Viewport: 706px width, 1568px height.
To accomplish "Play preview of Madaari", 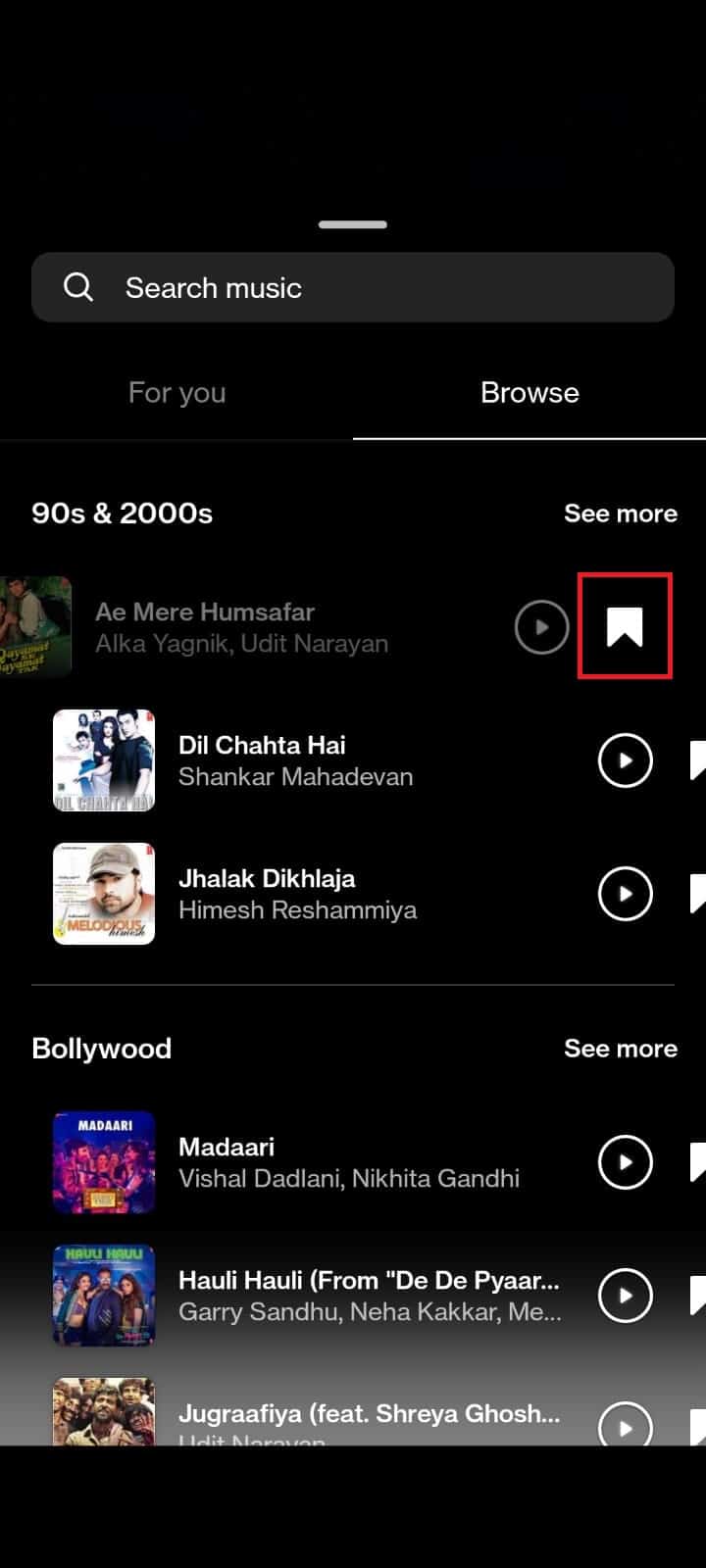I will pos(625,1162).
